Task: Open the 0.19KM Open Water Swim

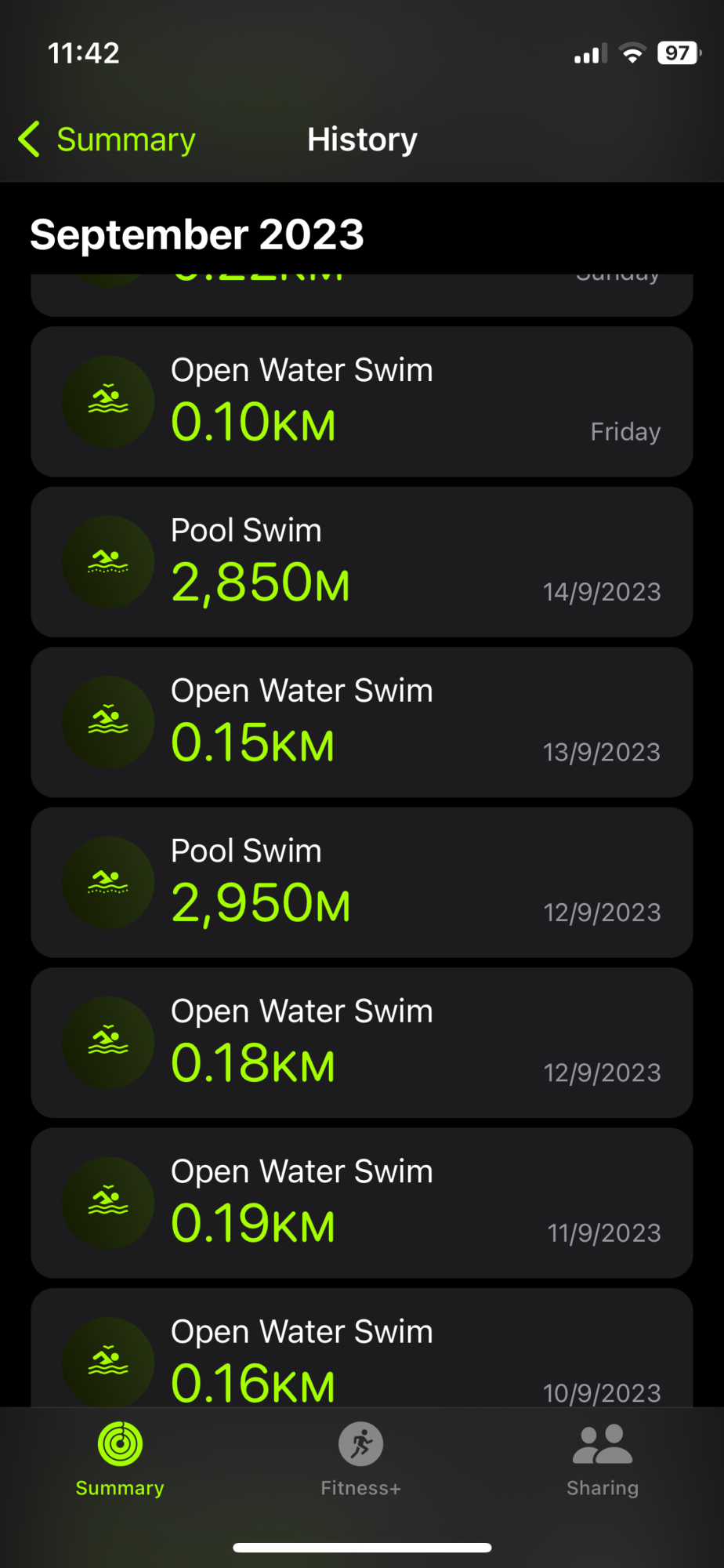Action: (361, 1203)
